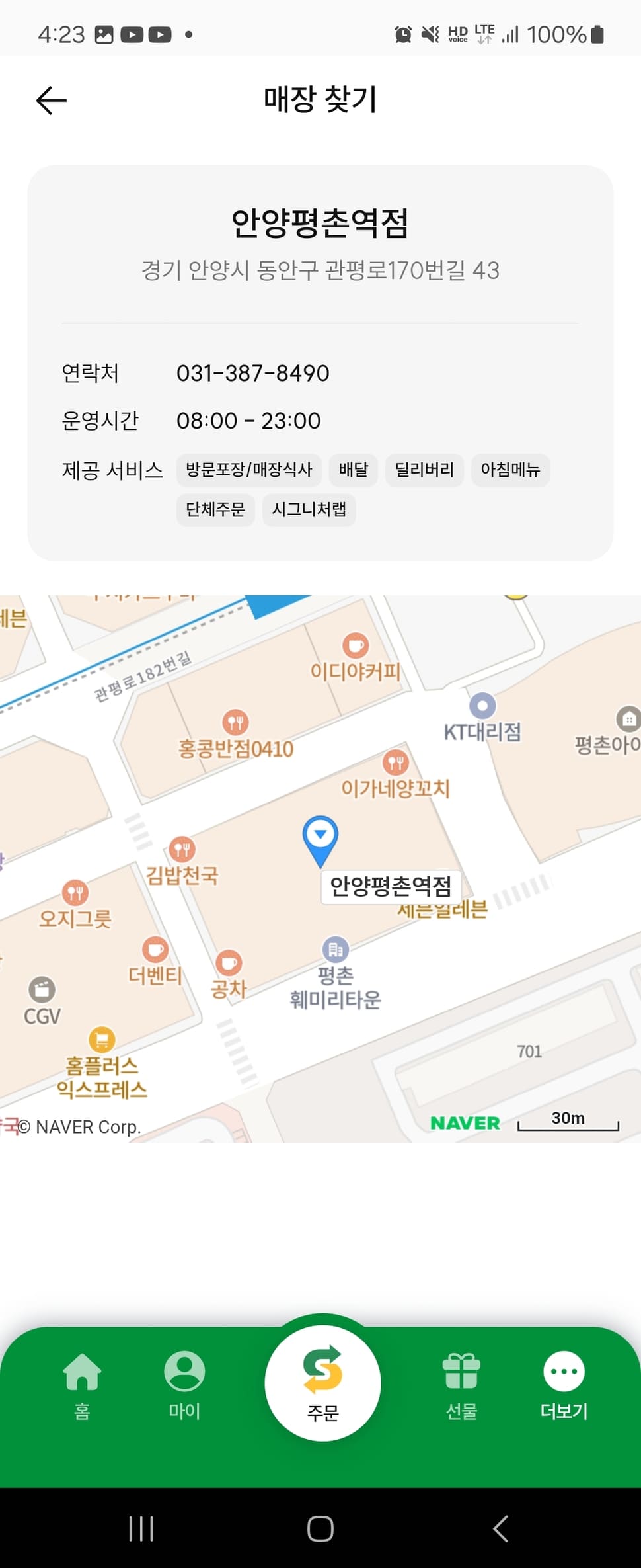Image resolution: width=641 pixels, height=1568 pixels.
Task: Tap the CGV cinema icon on the map
Action: click(x=42, y=988)
